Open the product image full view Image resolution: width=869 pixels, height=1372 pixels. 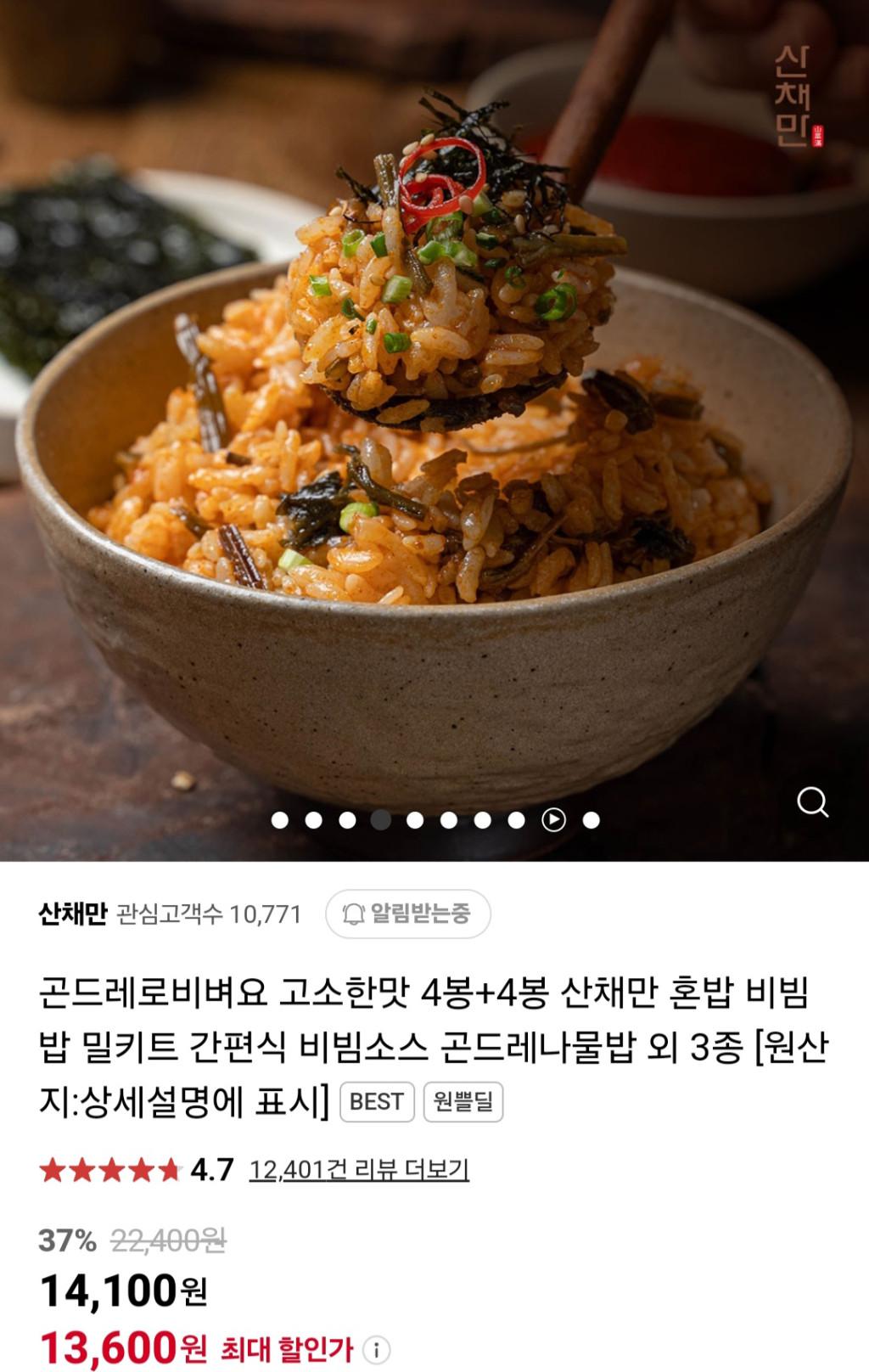434,425
